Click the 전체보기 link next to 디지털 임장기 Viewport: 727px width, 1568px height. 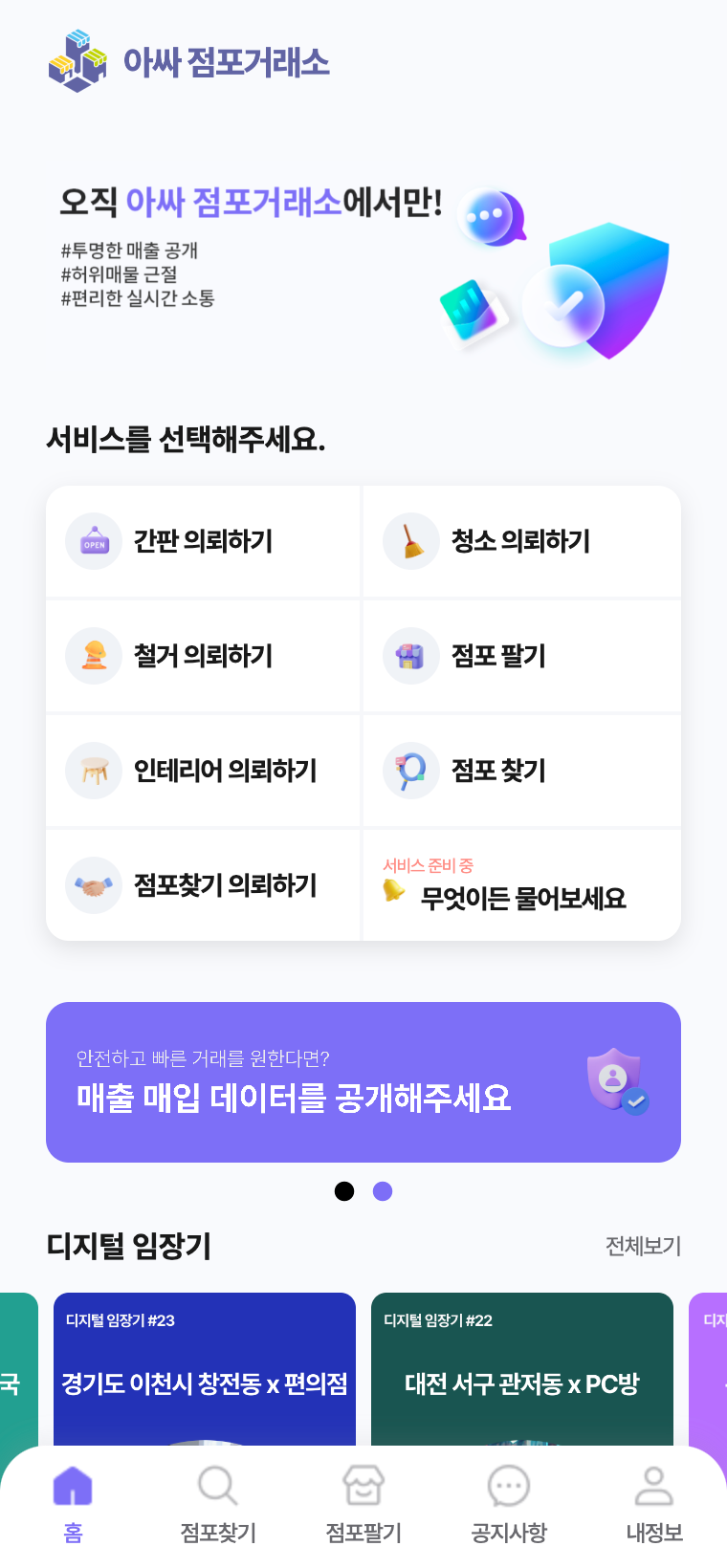pos(644,1246)
